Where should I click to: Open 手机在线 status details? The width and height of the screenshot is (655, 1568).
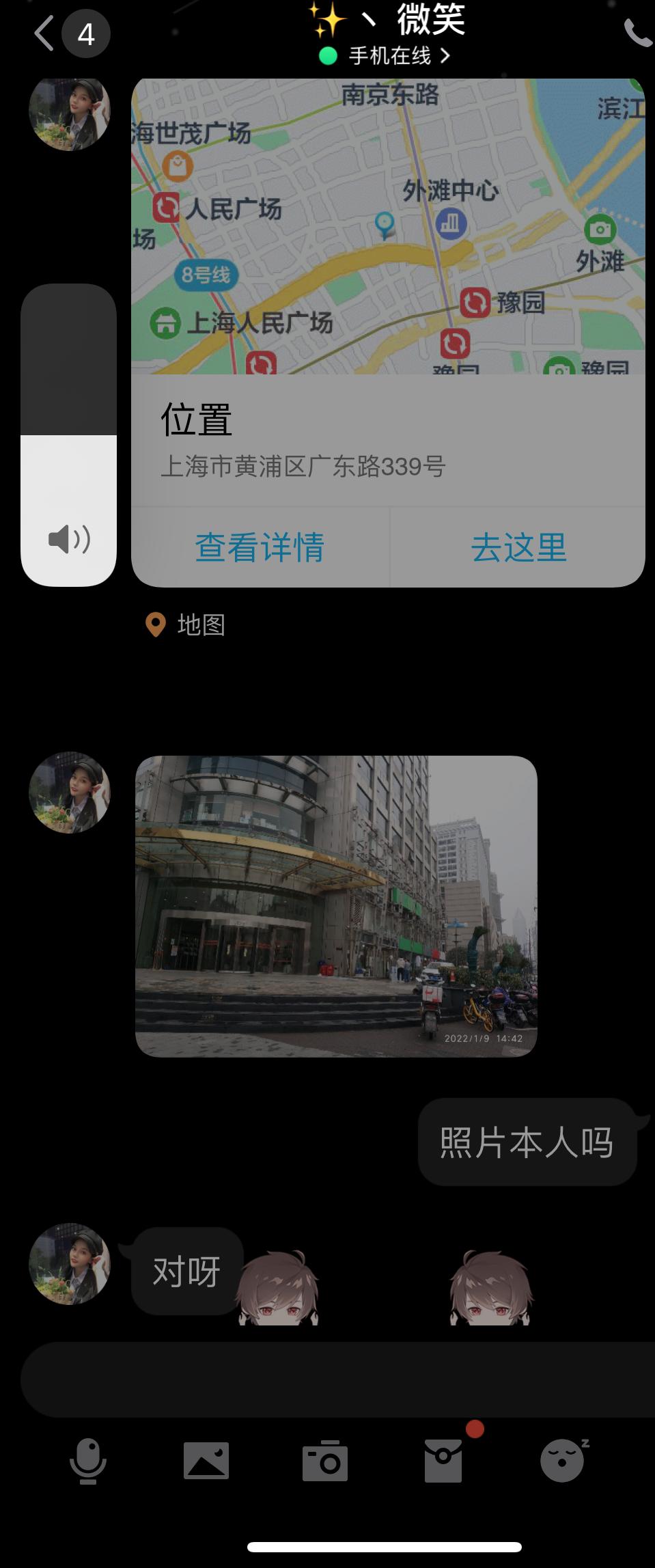click(391, 56)
